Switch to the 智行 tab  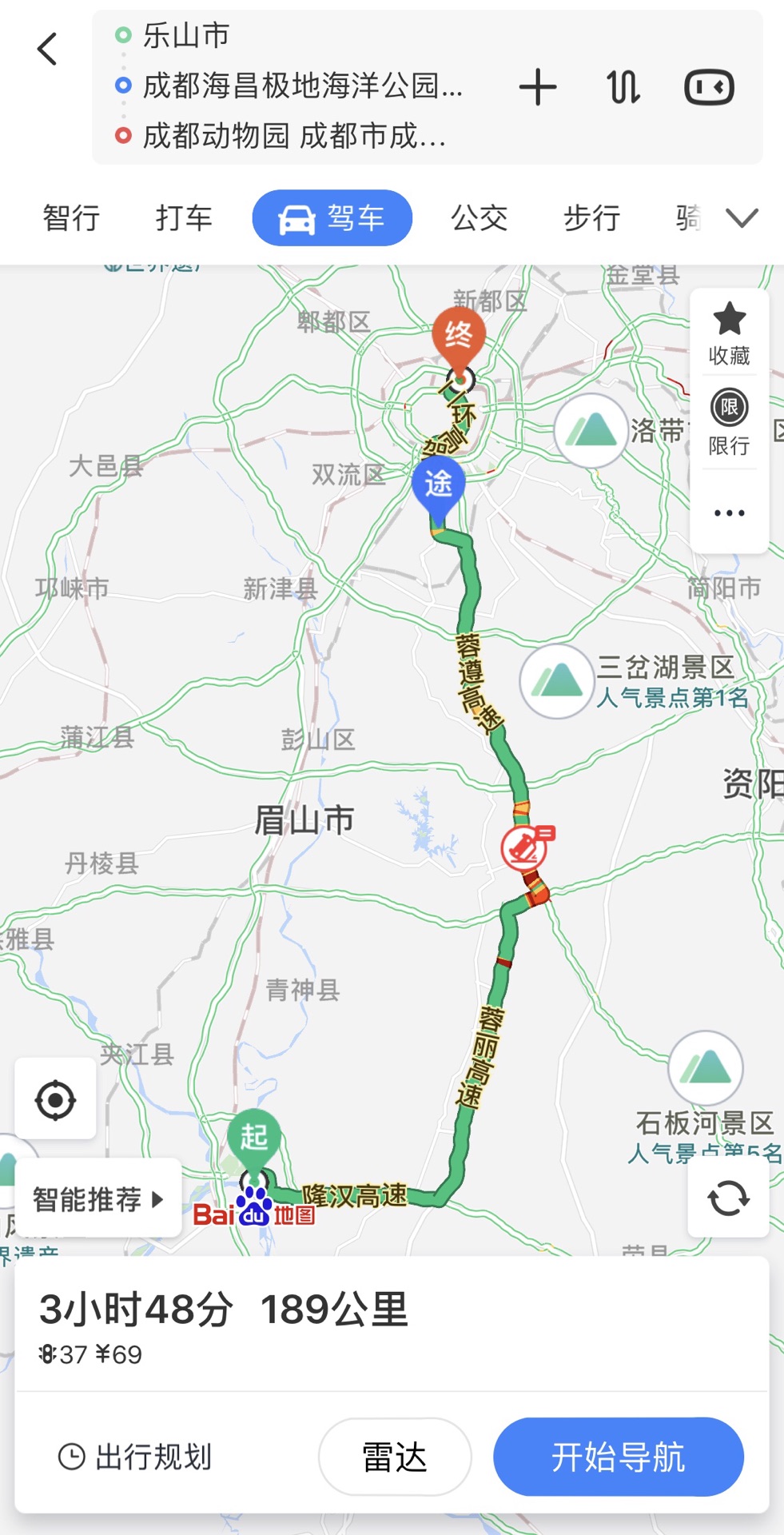pos(71,217)
